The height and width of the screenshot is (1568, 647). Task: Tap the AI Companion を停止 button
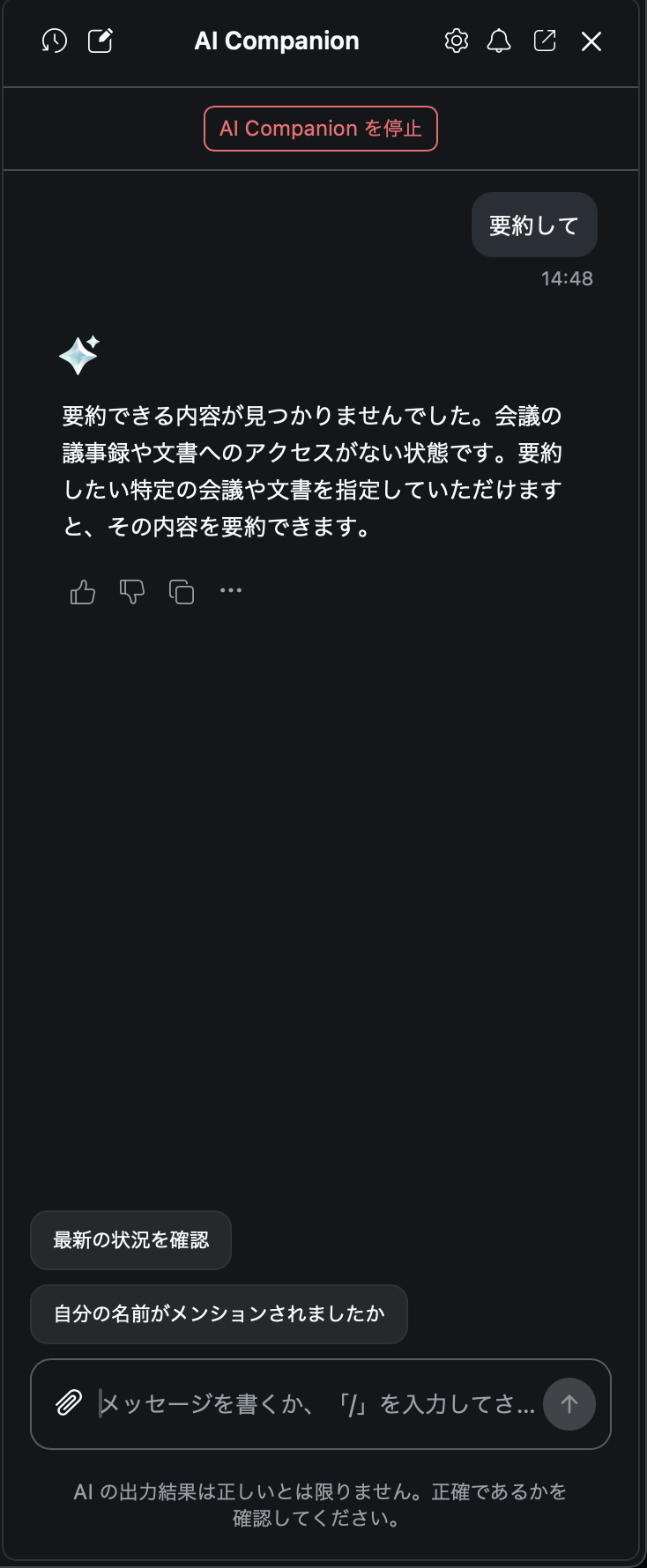click(x=321, y=129)
